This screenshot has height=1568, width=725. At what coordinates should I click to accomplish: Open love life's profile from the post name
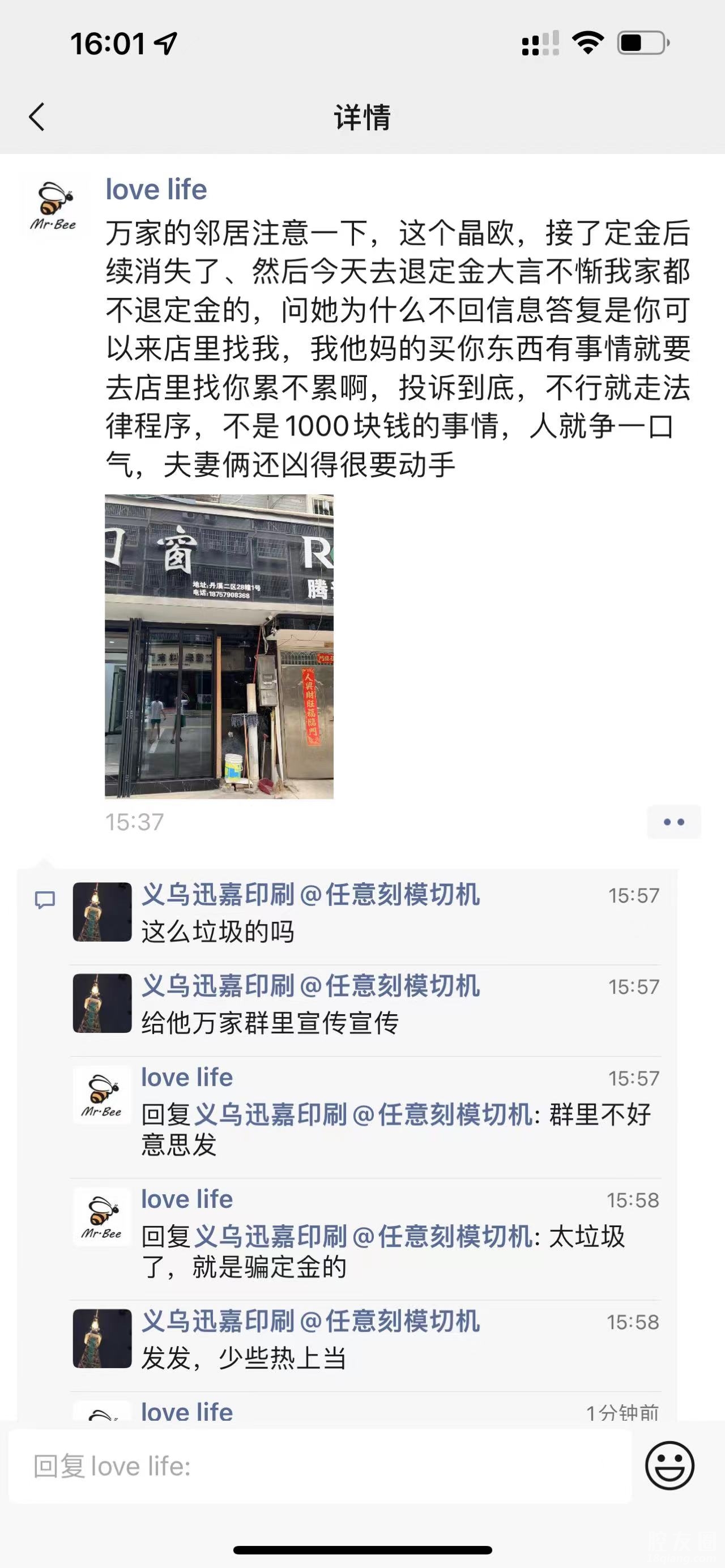(156, 190)
